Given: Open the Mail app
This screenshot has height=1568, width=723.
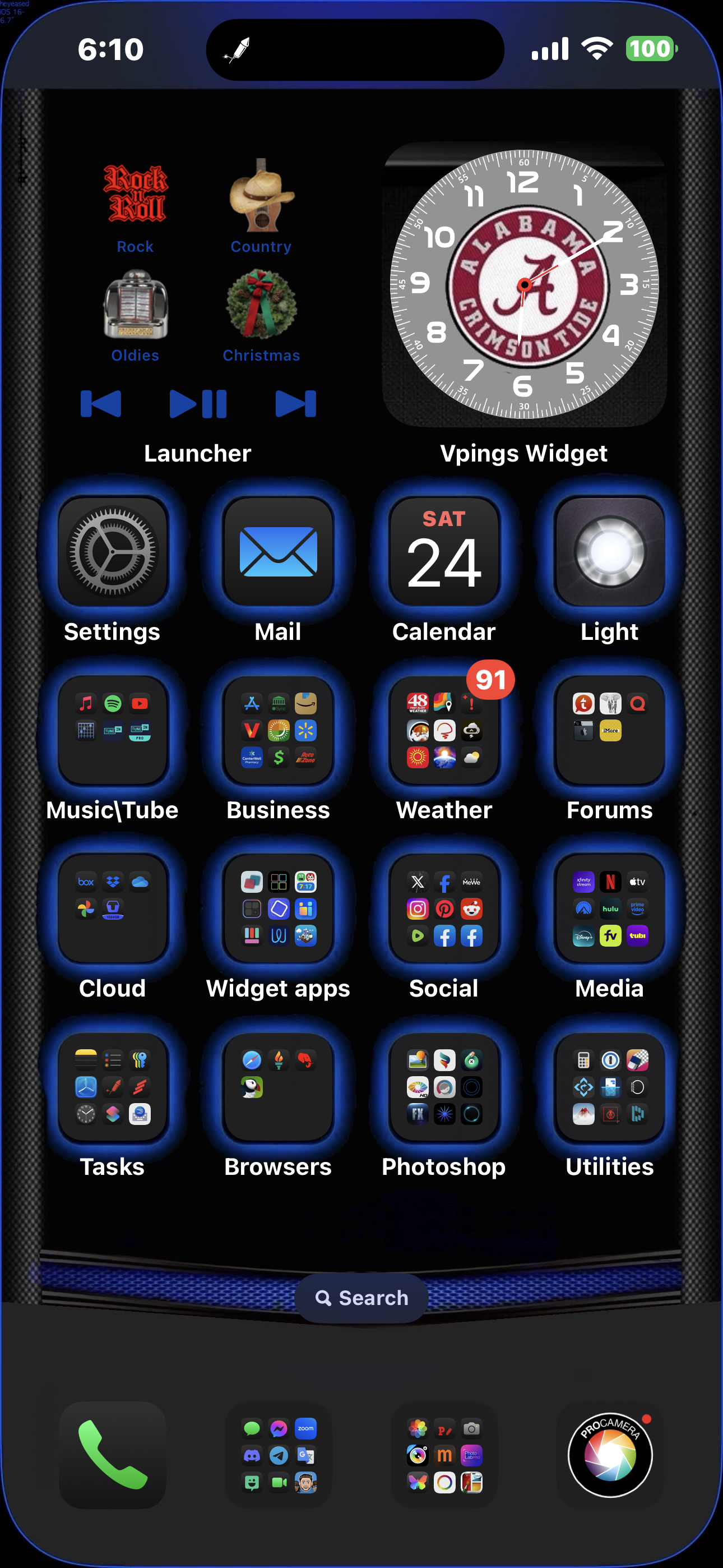Looking at the screenshot, I should pos(278,551).
